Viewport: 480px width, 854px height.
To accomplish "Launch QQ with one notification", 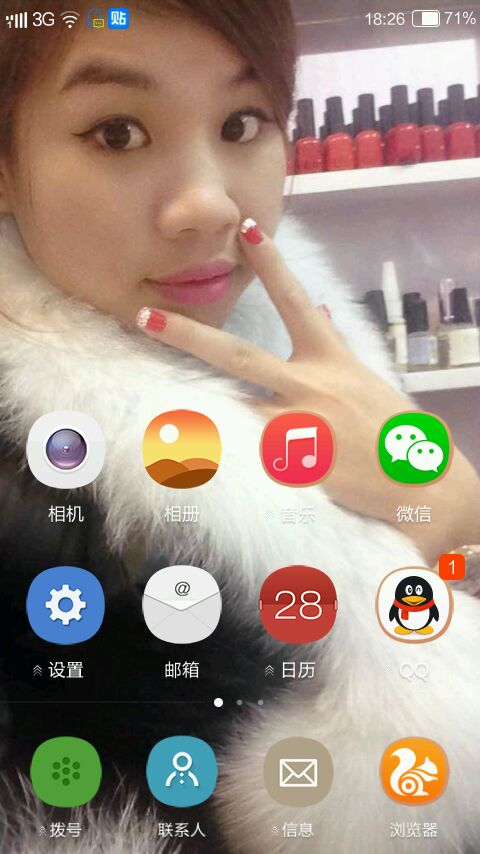I will [414, 605].
